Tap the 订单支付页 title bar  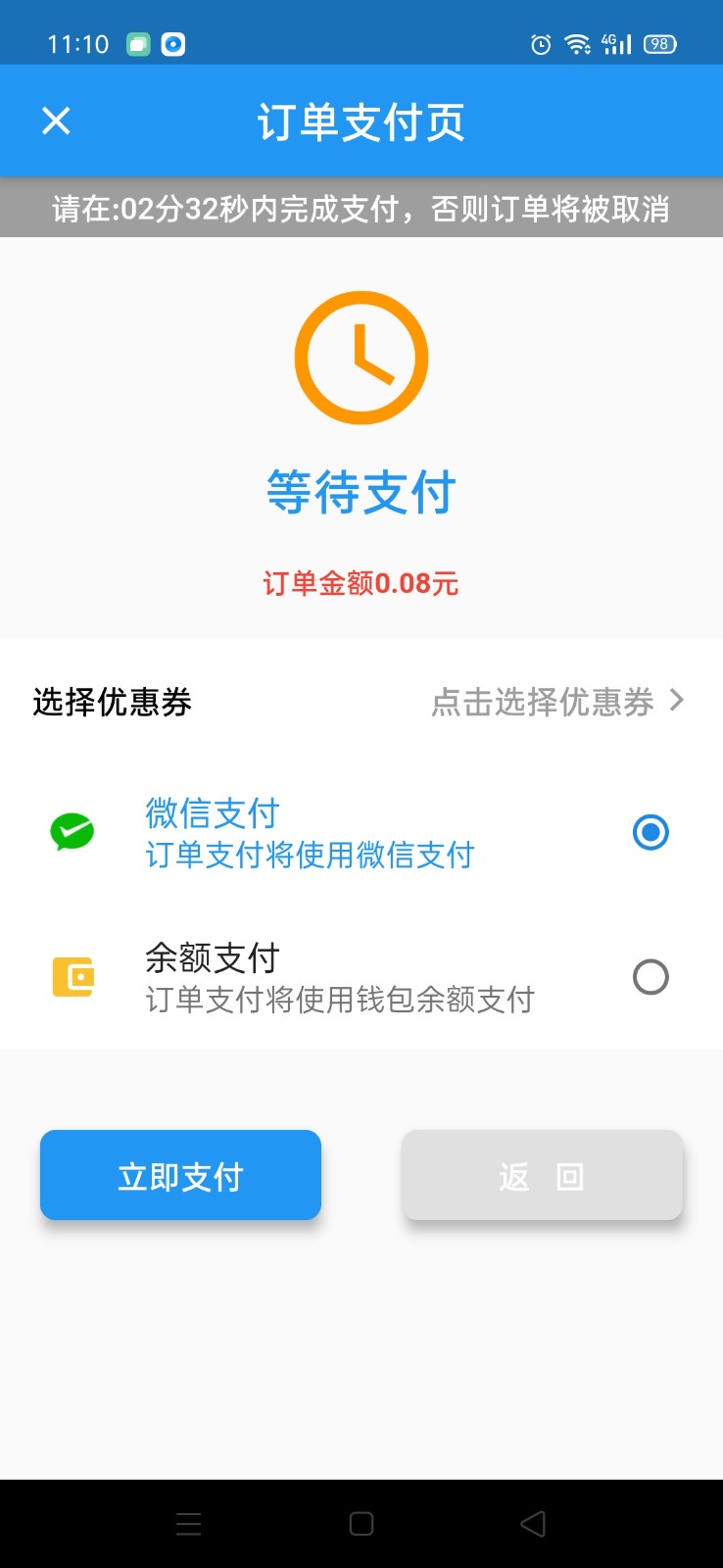pyautogui.click(x=361, y=121)
